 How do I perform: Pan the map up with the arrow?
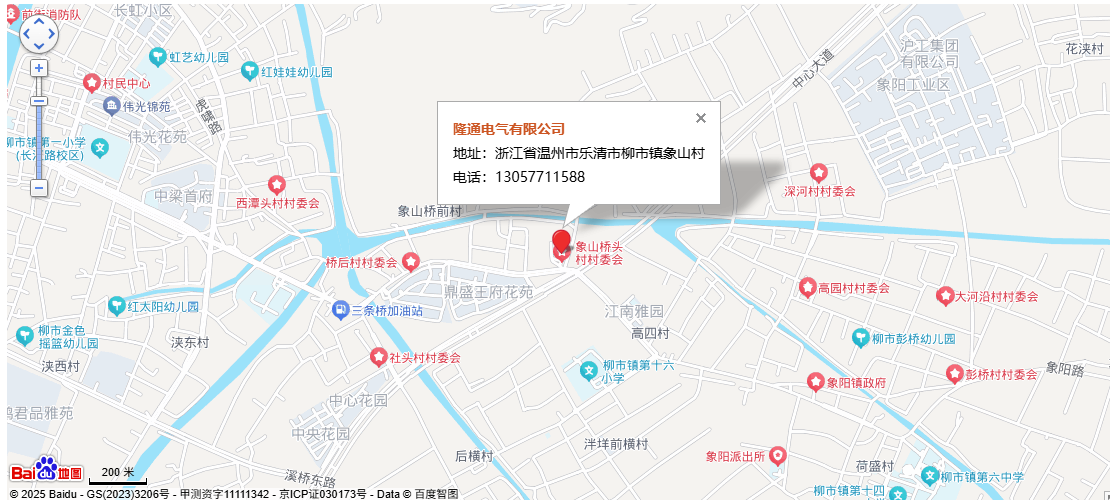point(39,21)
